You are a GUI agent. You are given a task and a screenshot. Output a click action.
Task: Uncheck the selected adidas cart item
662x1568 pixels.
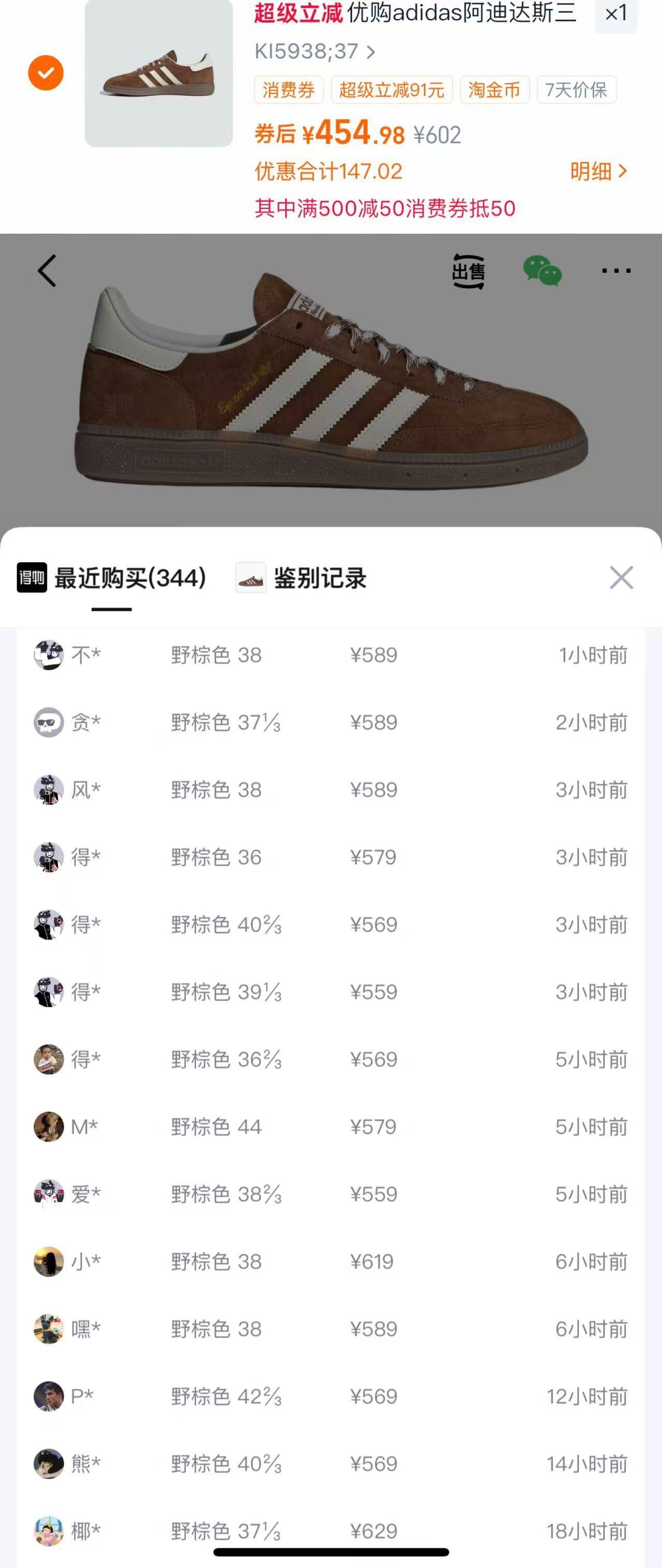(x=46, y=73)
